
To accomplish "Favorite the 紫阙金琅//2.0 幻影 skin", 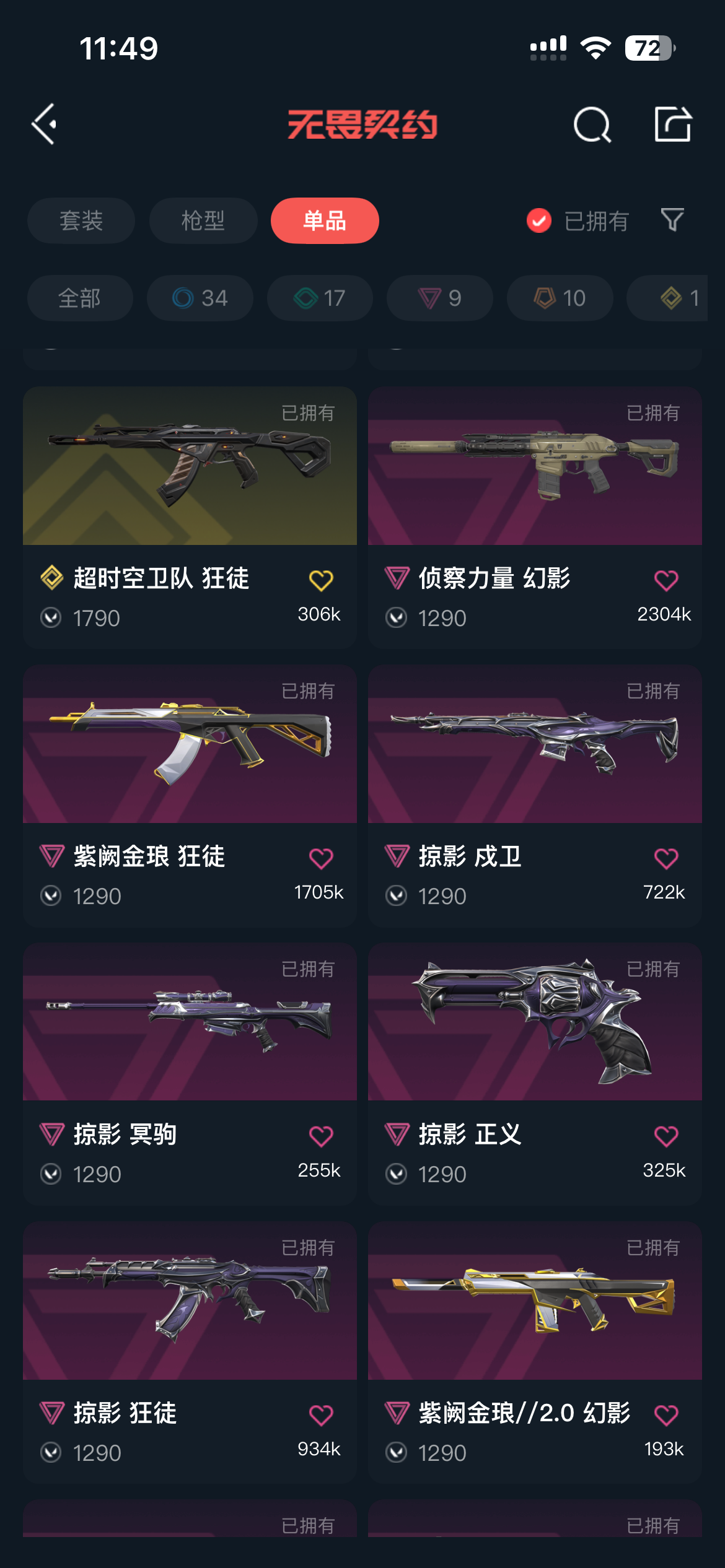I will 666,1416.
